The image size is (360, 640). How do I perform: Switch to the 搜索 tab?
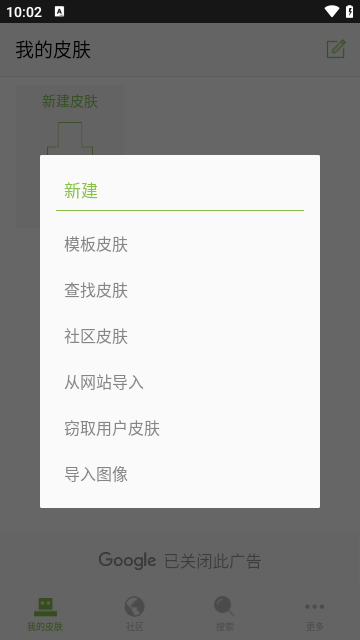(224, 614)
